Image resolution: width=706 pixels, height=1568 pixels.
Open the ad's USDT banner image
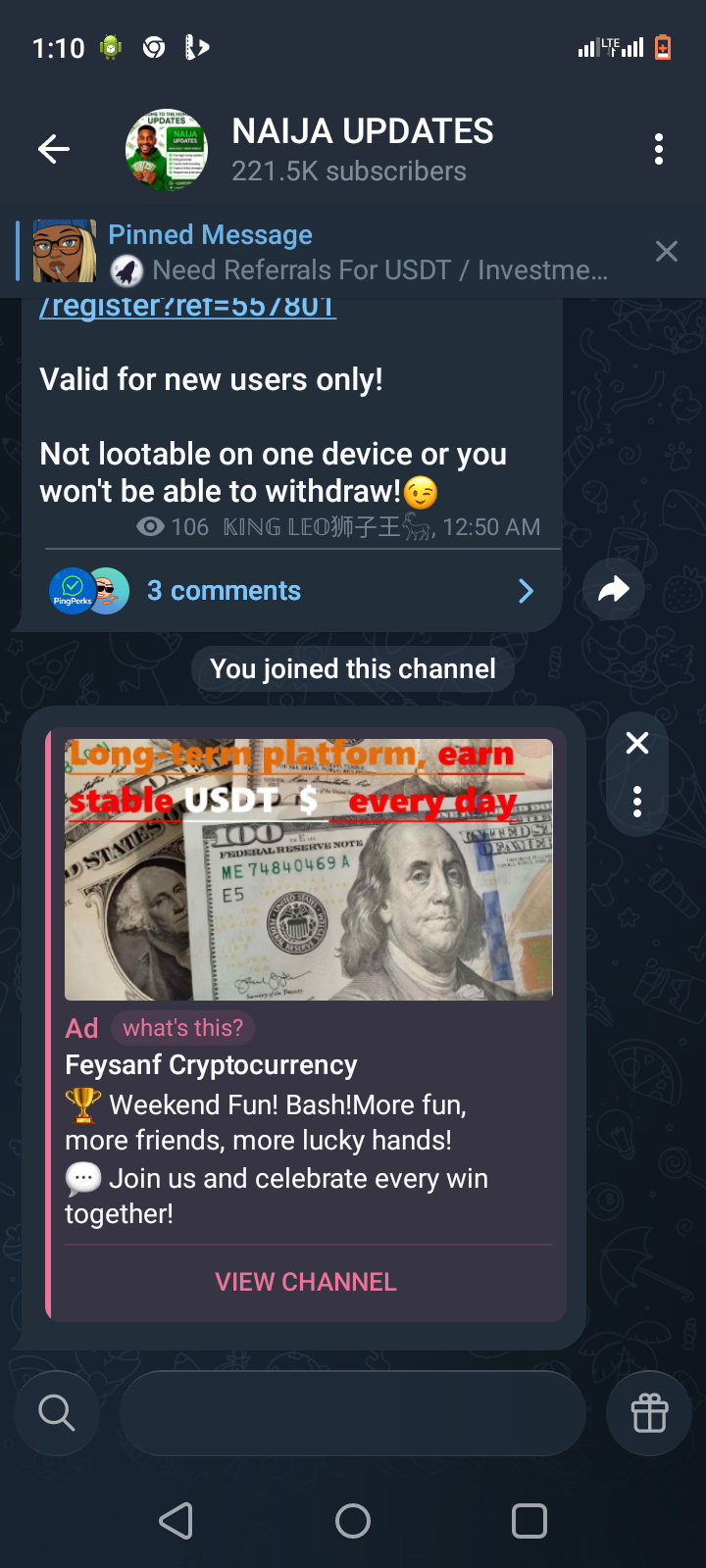coord(309,869)
